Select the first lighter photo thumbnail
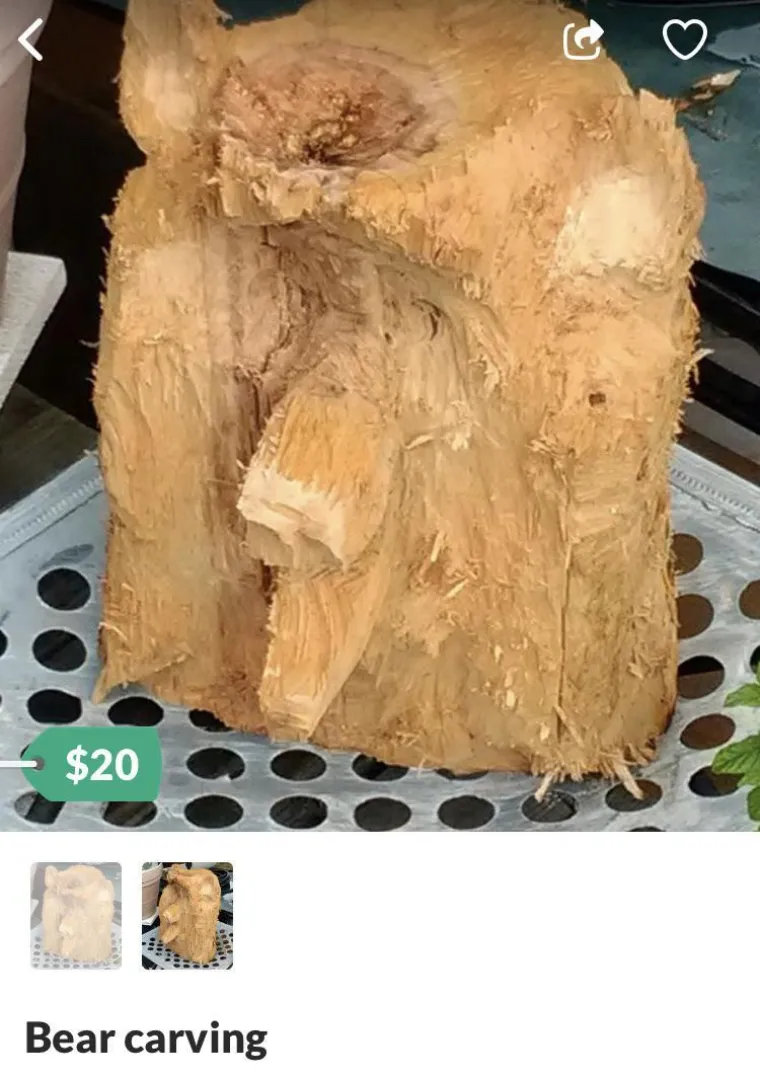This screenshot has height=1077, width=760. pos(76,915)
